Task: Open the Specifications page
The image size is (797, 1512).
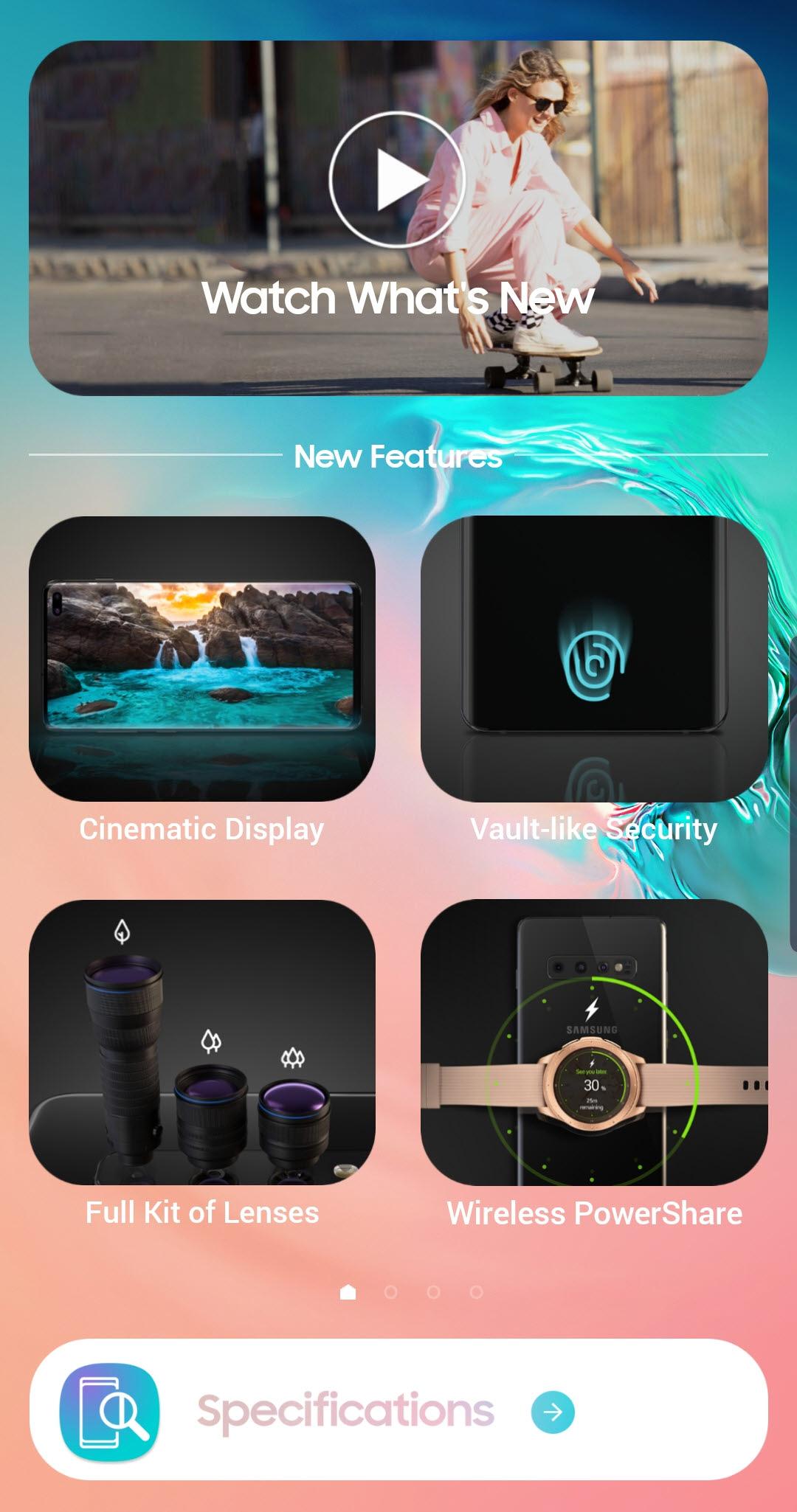Action: tap(398, 1410)
